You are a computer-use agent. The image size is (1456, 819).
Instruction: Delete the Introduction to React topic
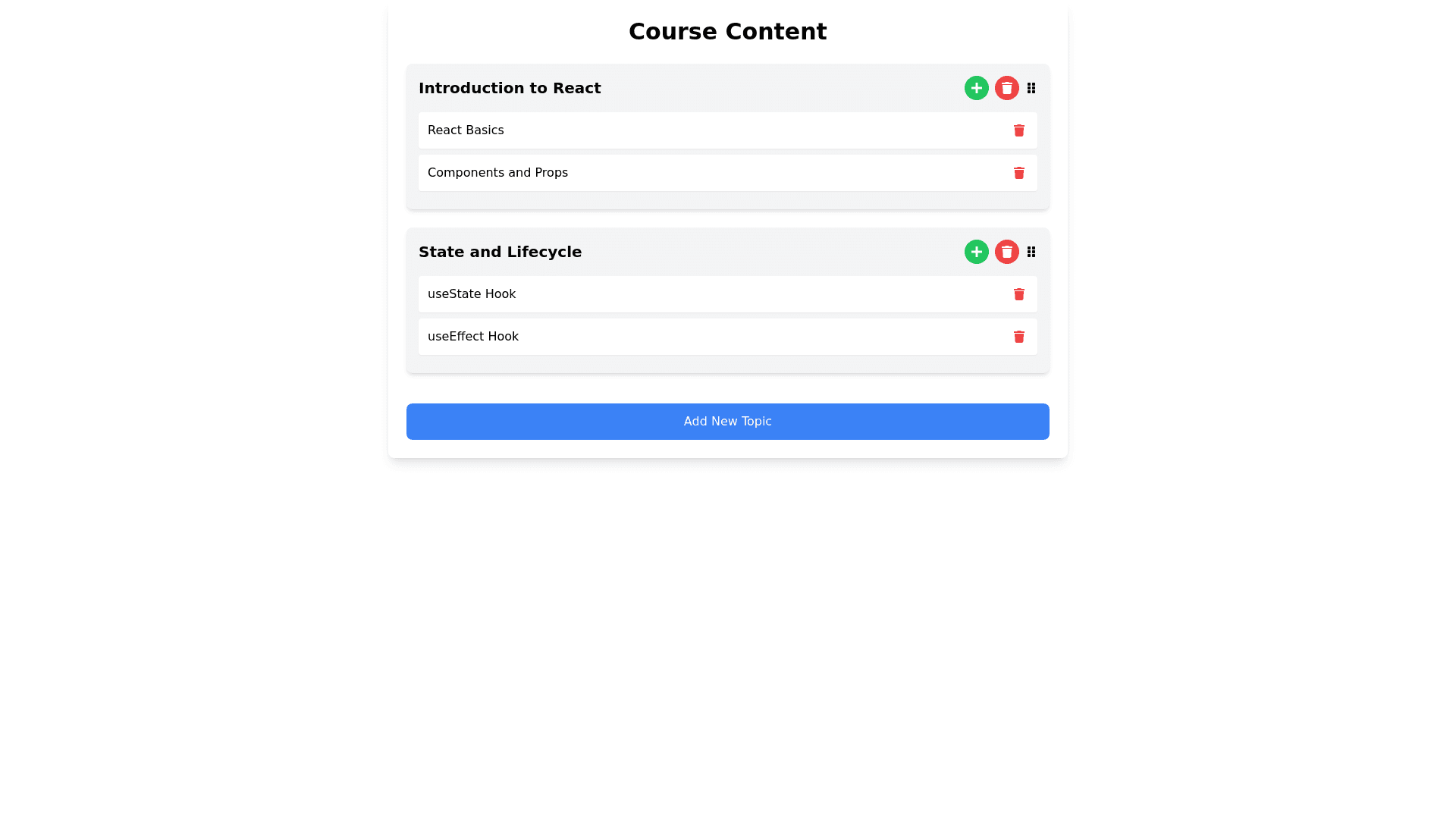click(x=1006, y=88)
